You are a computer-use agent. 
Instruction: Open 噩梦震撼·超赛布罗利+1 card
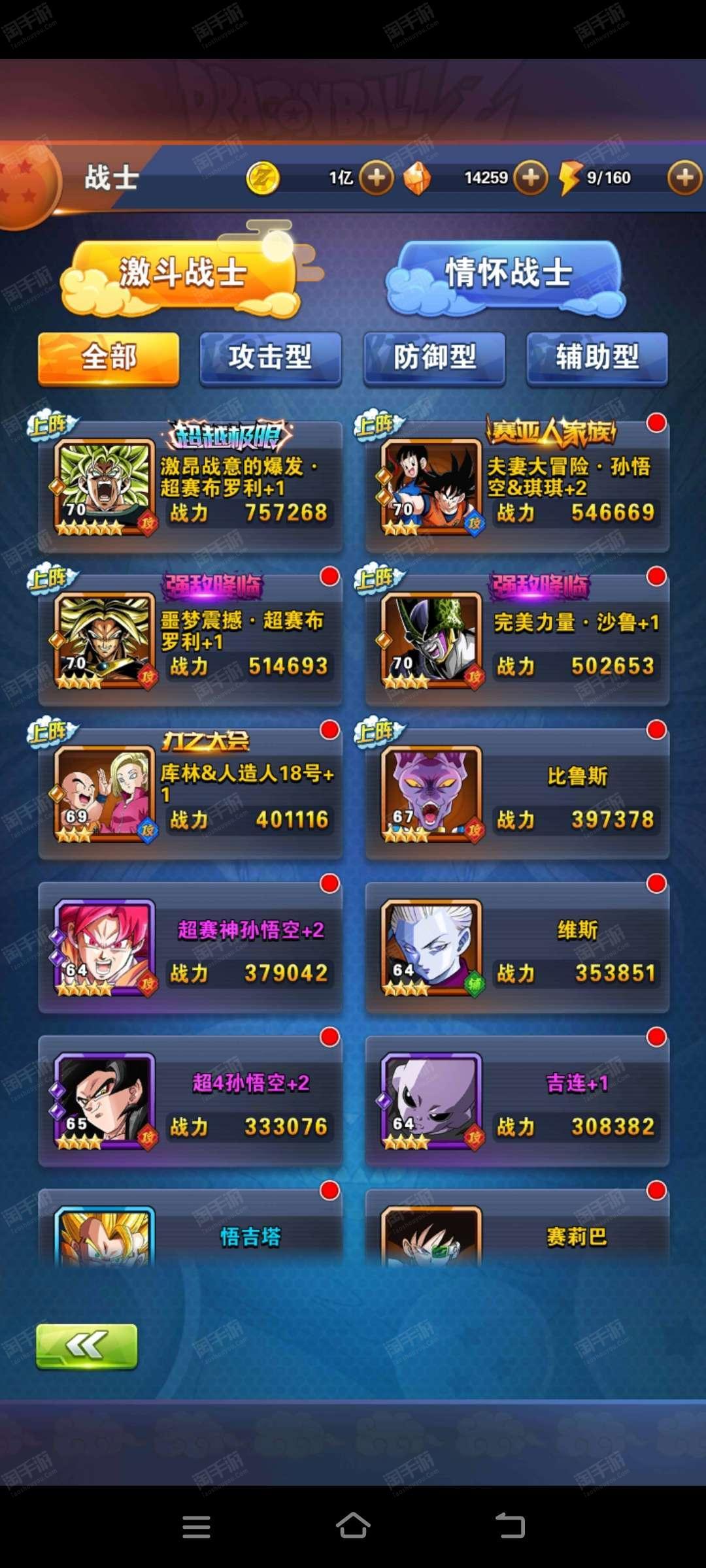click(190, 640)
